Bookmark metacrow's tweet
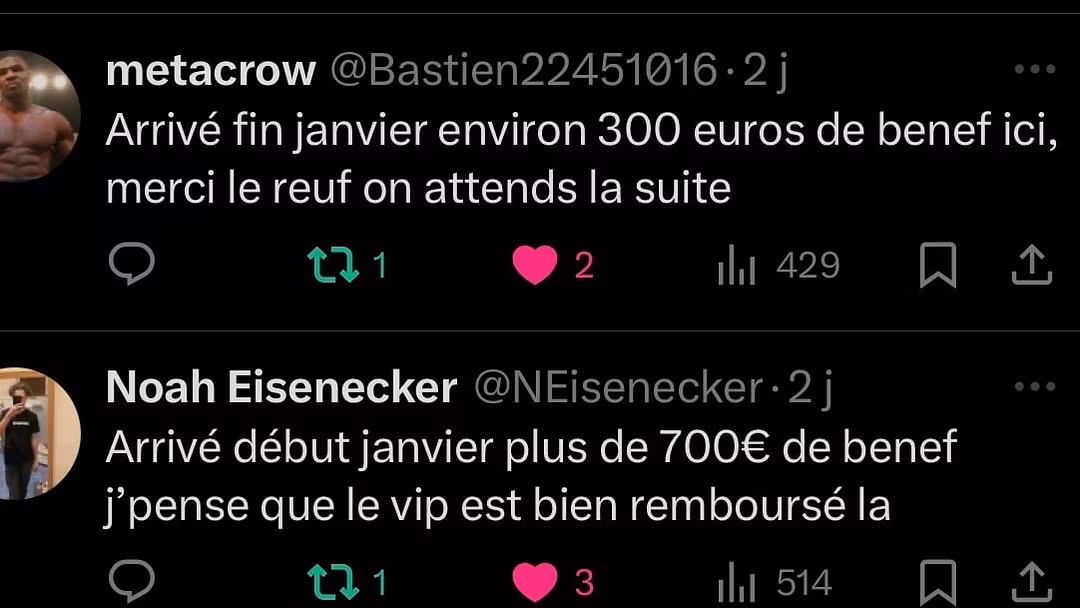This screenshot has height=608, width=1080. [938, 266]
